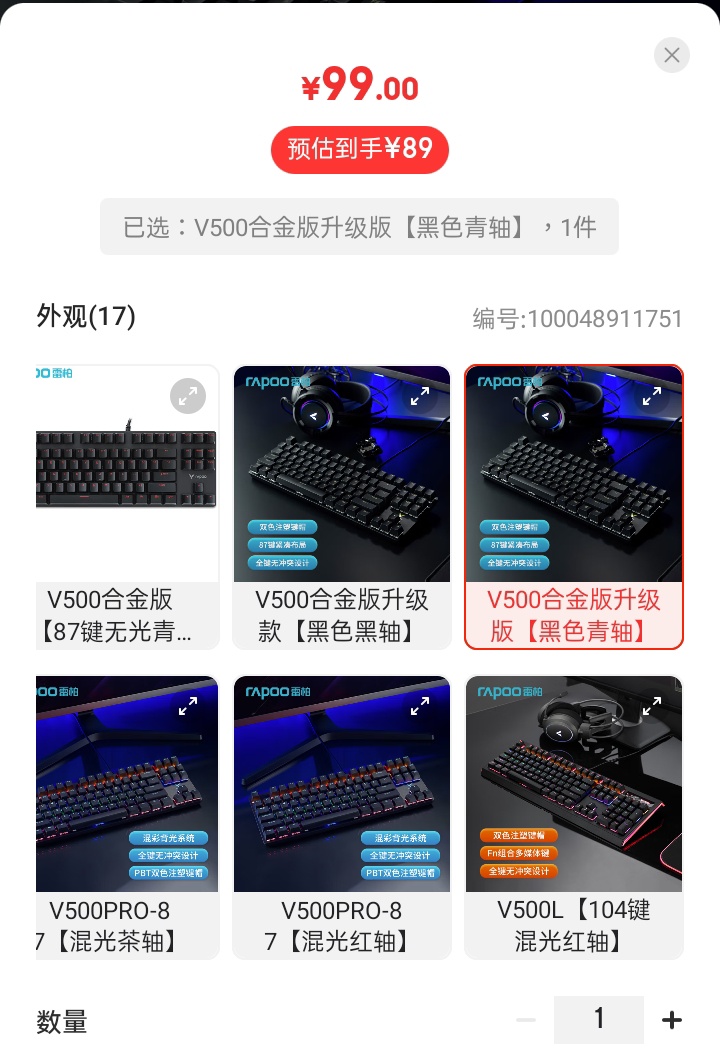The height and width of the screenshot is (1054, 720).
Task: Close the product options sheet
Action: [x=672, y=55]
